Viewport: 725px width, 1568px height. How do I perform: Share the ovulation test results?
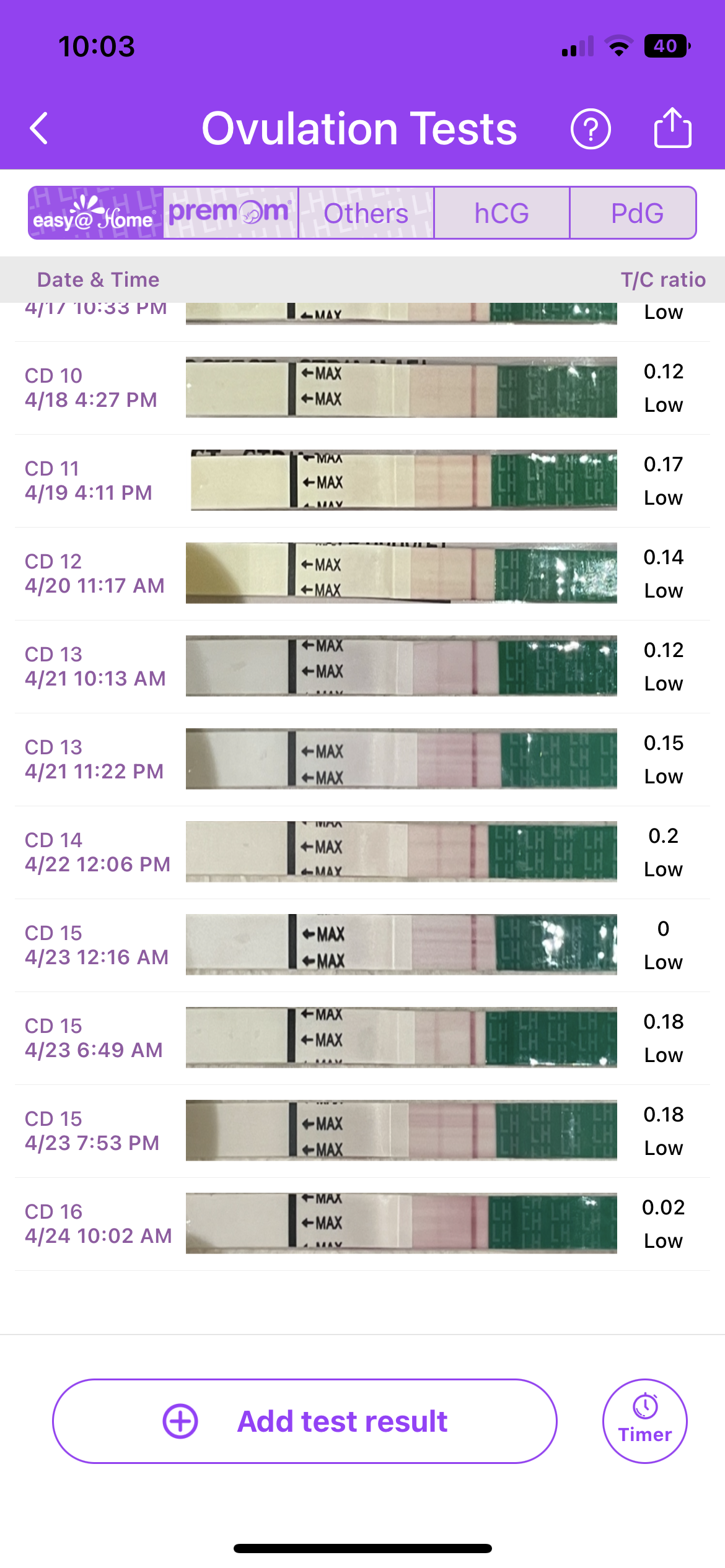[672, 128]
